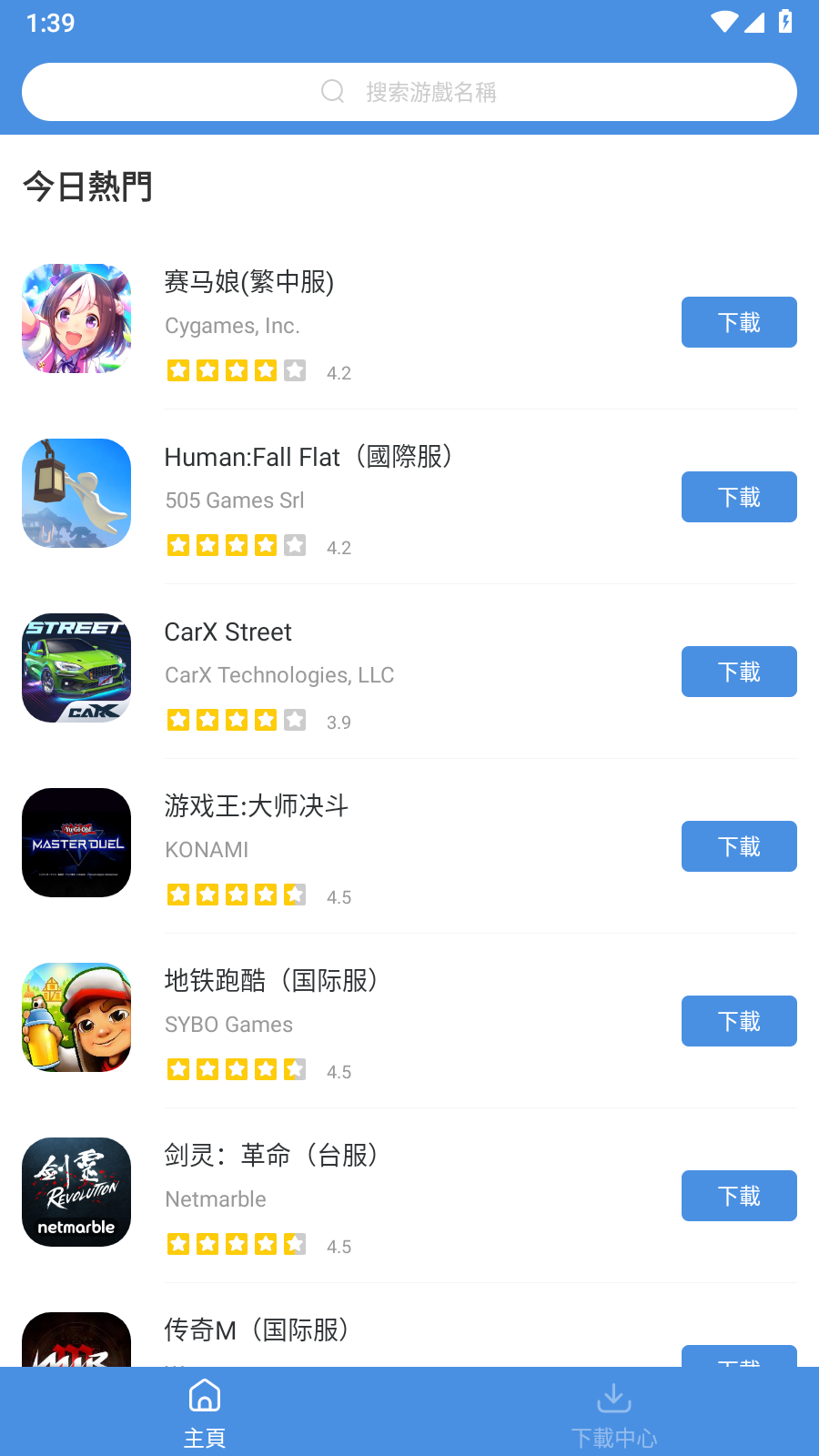Tap the Human:Fall Flat game icon

click(76, 493)
